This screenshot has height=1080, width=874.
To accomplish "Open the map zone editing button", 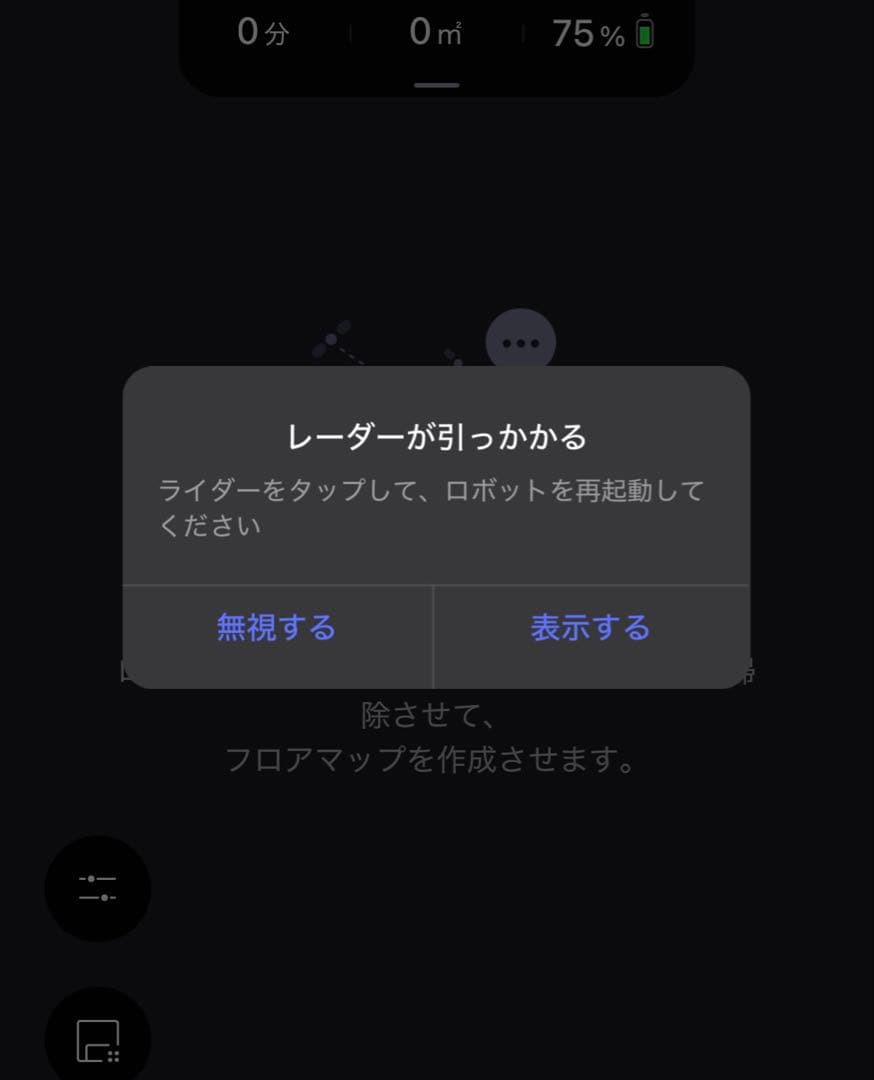I will point(98,1040).
